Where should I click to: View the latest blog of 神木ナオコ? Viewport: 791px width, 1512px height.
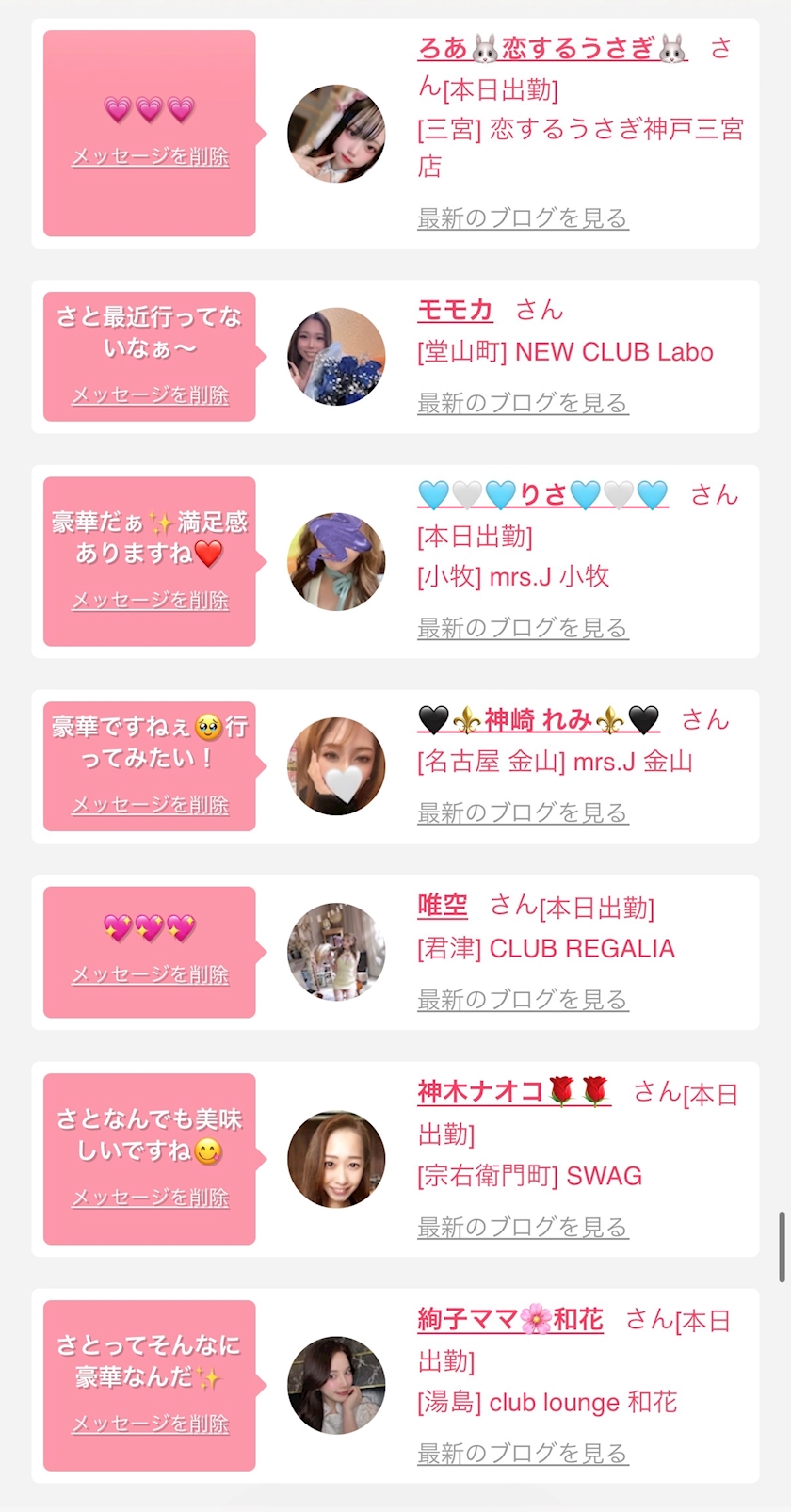[x=523, y=1227]
